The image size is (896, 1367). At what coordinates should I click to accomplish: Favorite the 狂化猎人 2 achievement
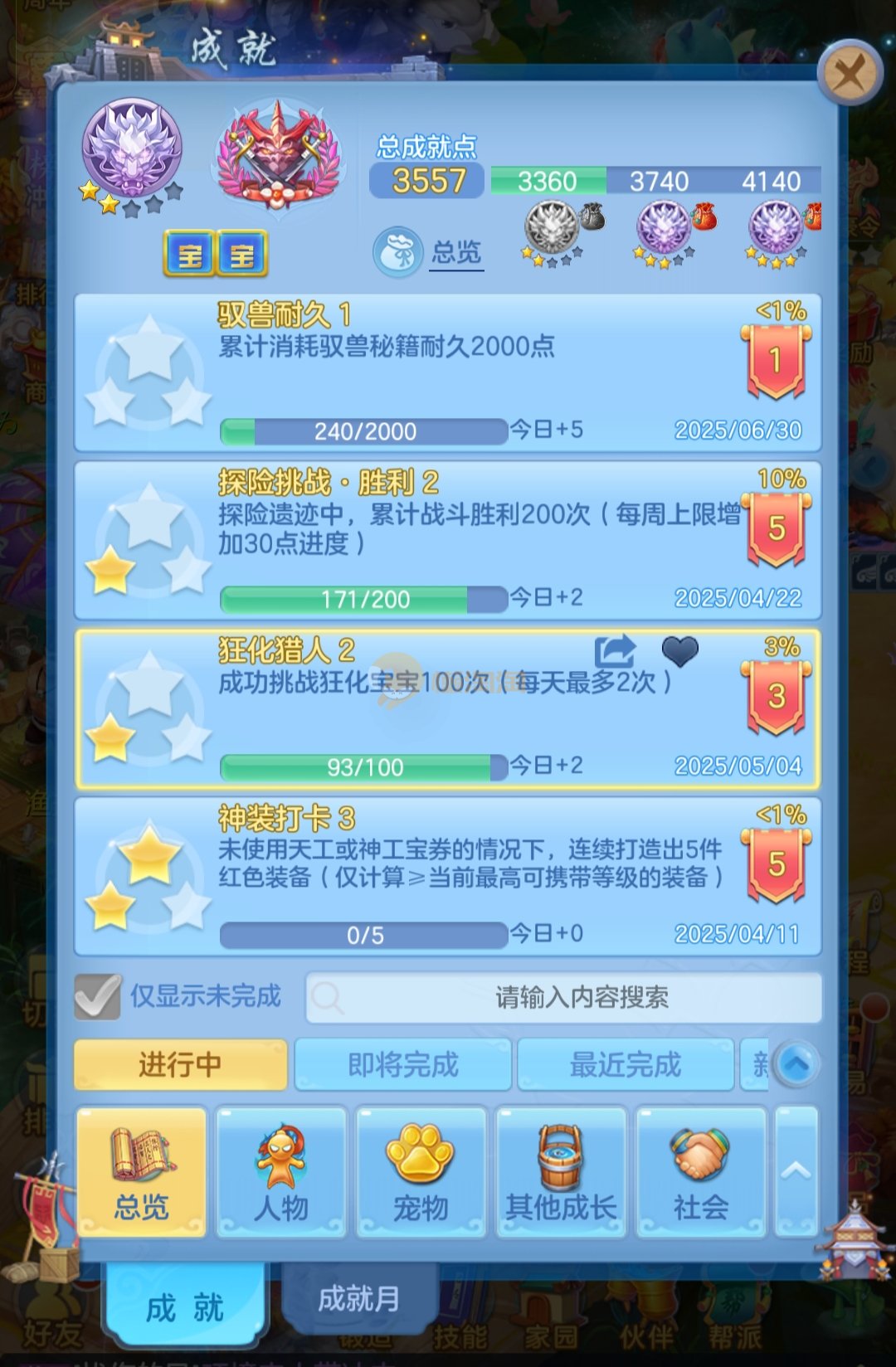pyautogui.click(x=679, y=651)
